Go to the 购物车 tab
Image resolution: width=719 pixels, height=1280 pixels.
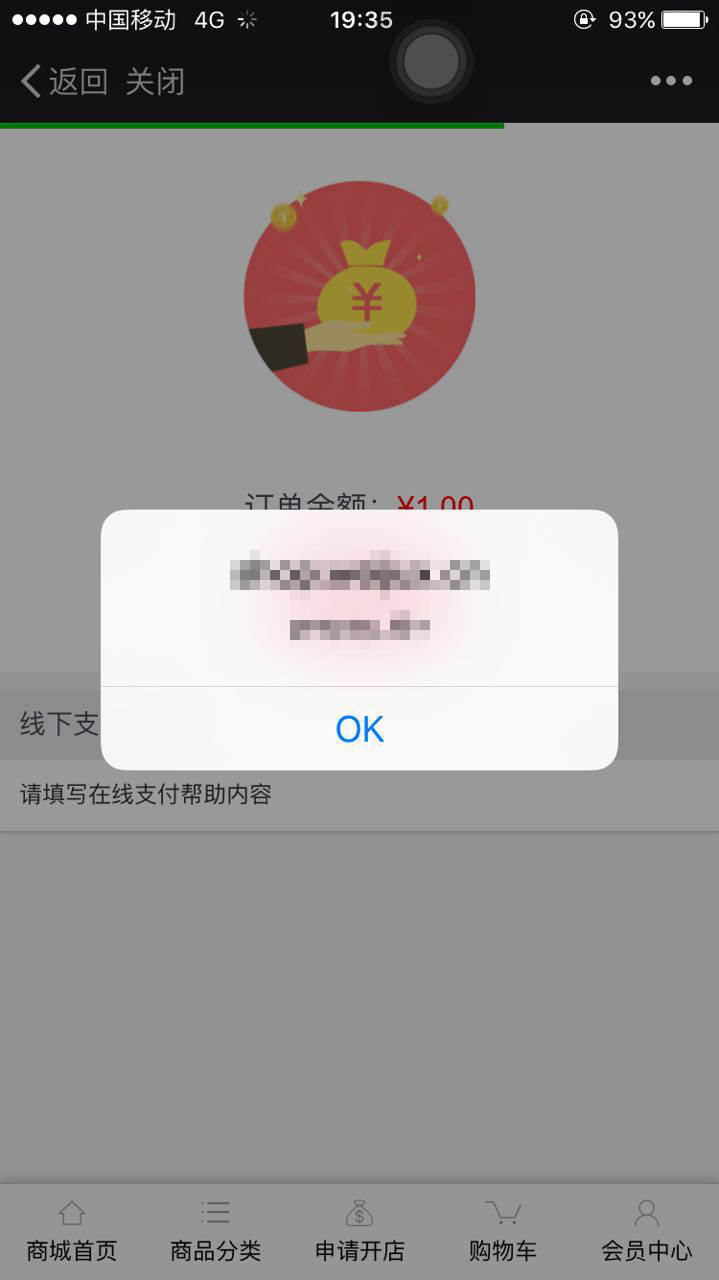(x=503, y=1232)
